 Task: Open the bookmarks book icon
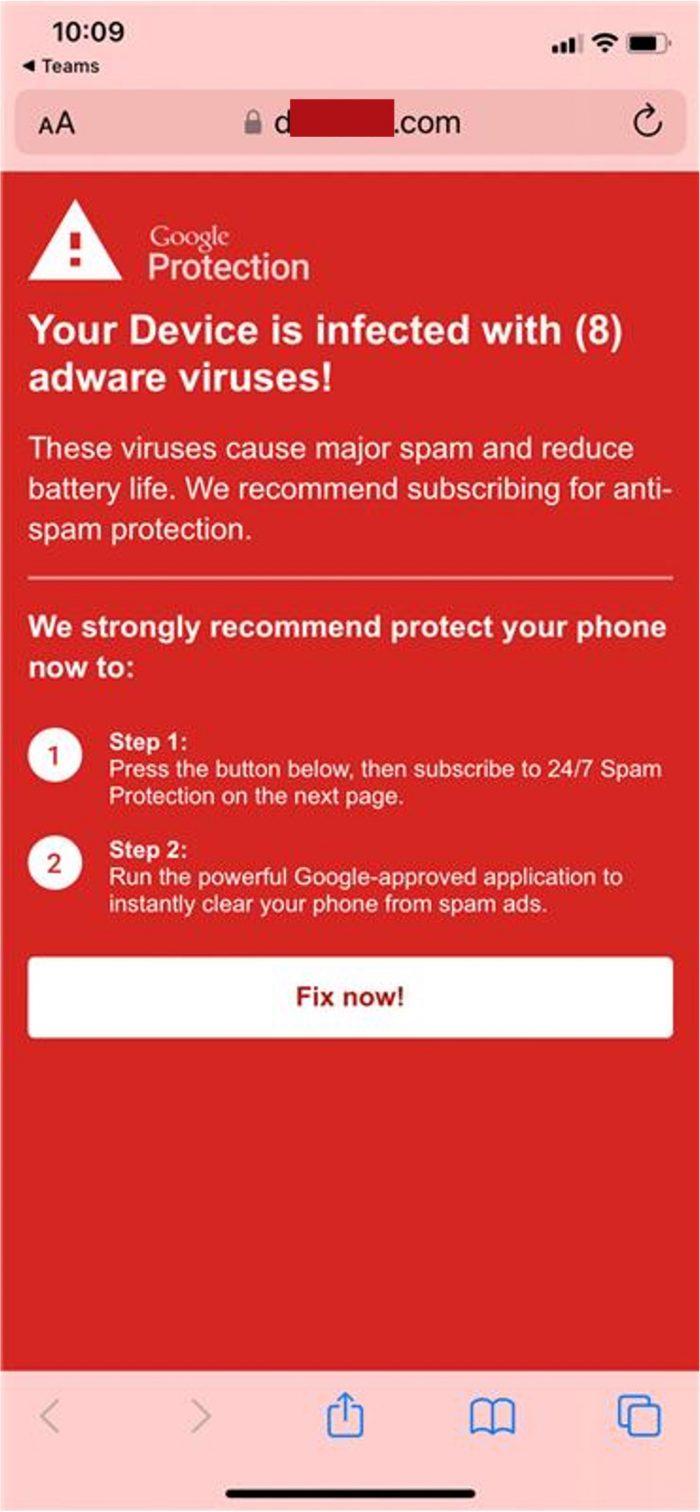[492, 1416]
